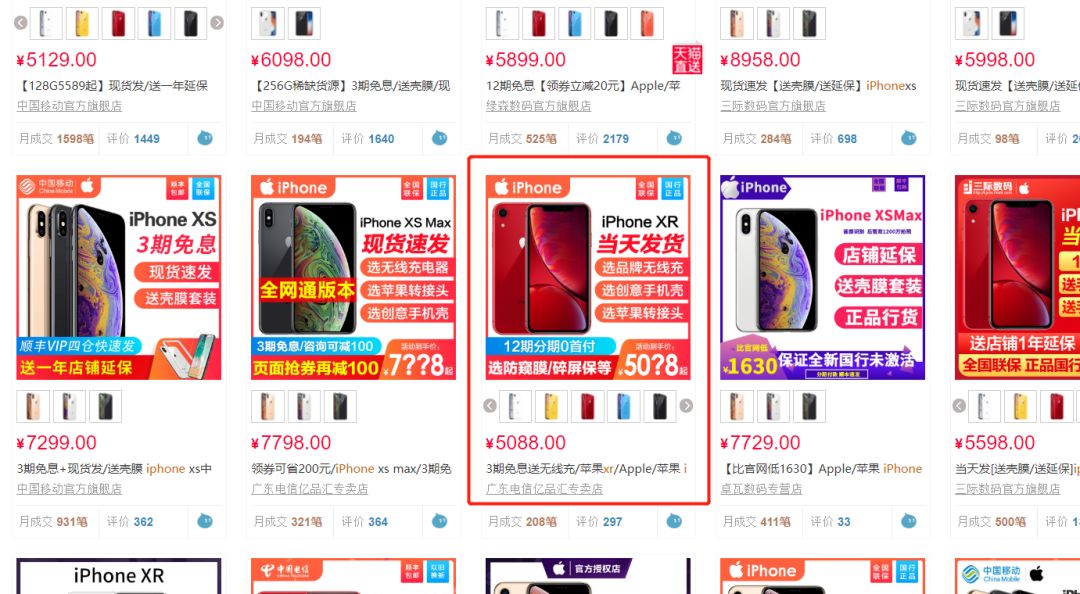Viewport: 1080px width, 594px height.
Task: Open the iPhone XR product image priced ¥5088
Action: (x=588, y=277)
